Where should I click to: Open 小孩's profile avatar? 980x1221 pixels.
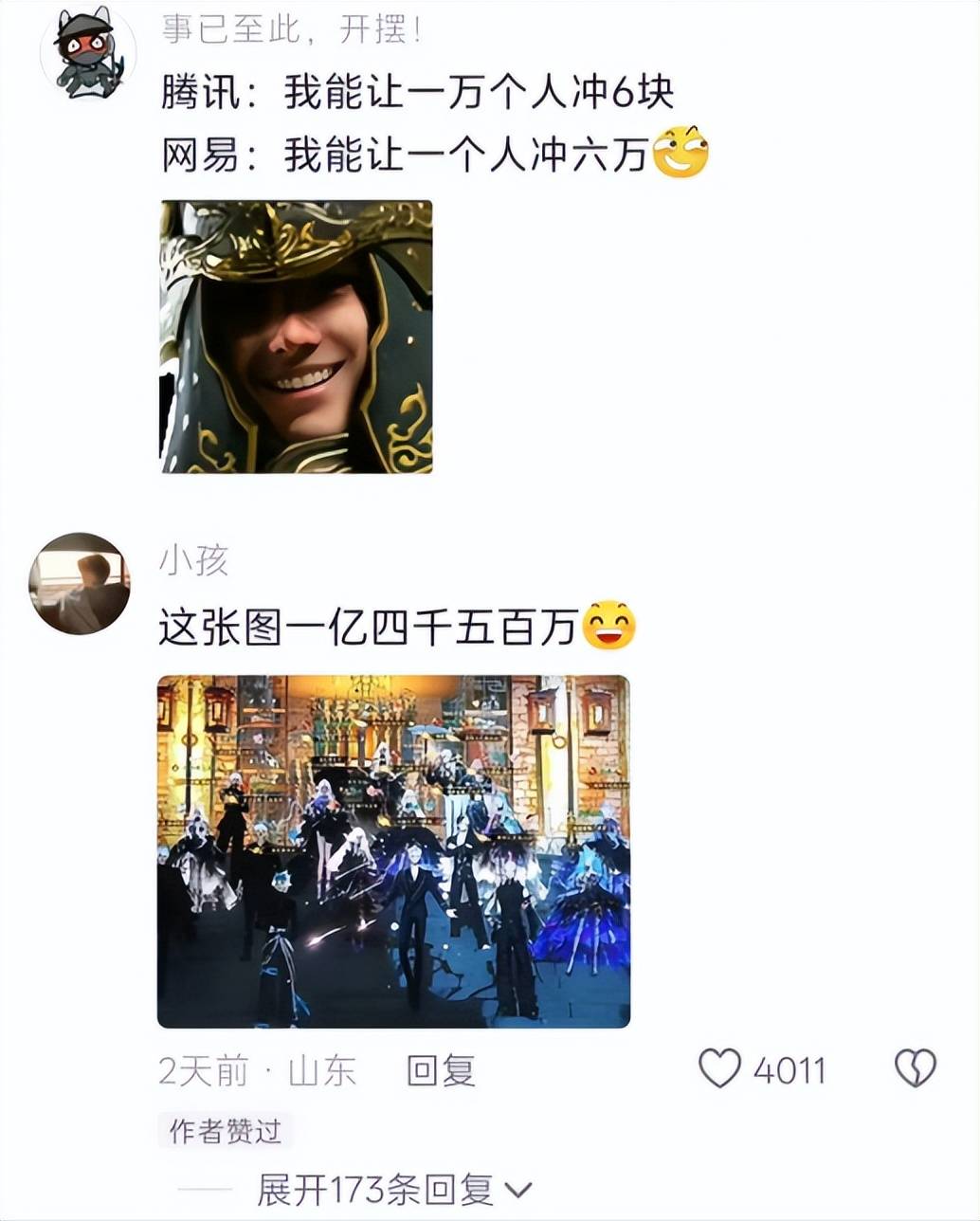point(80,583)
